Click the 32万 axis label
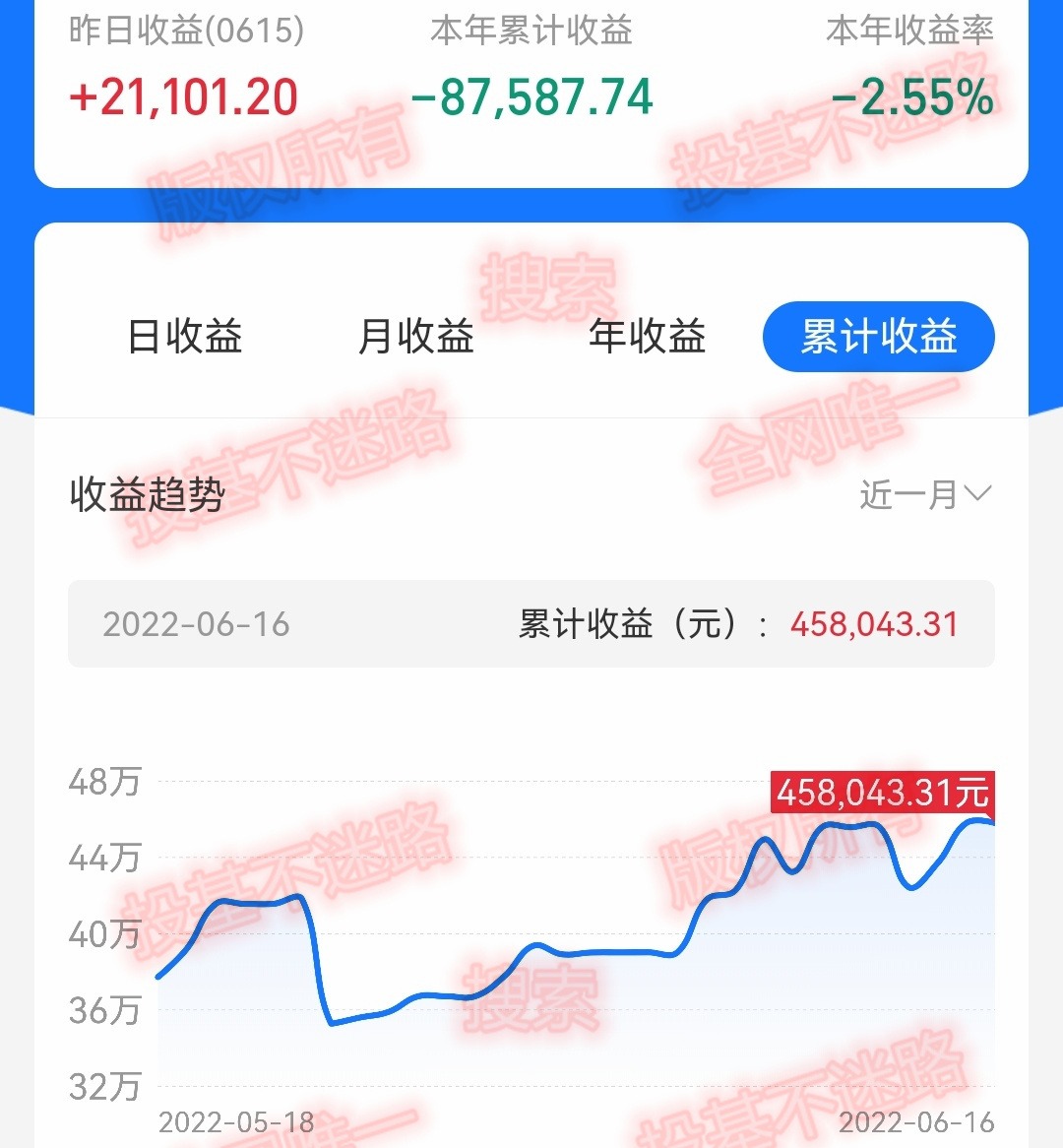The height and width of the screenshot is (1148, 1063). pyautogui.click(x=104, y=1088)
